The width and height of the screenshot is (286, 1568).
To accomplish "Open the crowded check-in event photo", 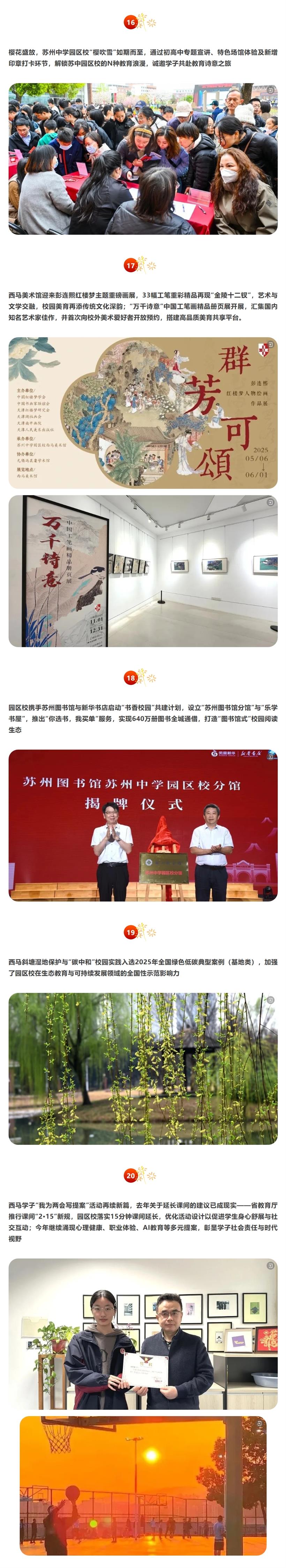I will [143, 159].
